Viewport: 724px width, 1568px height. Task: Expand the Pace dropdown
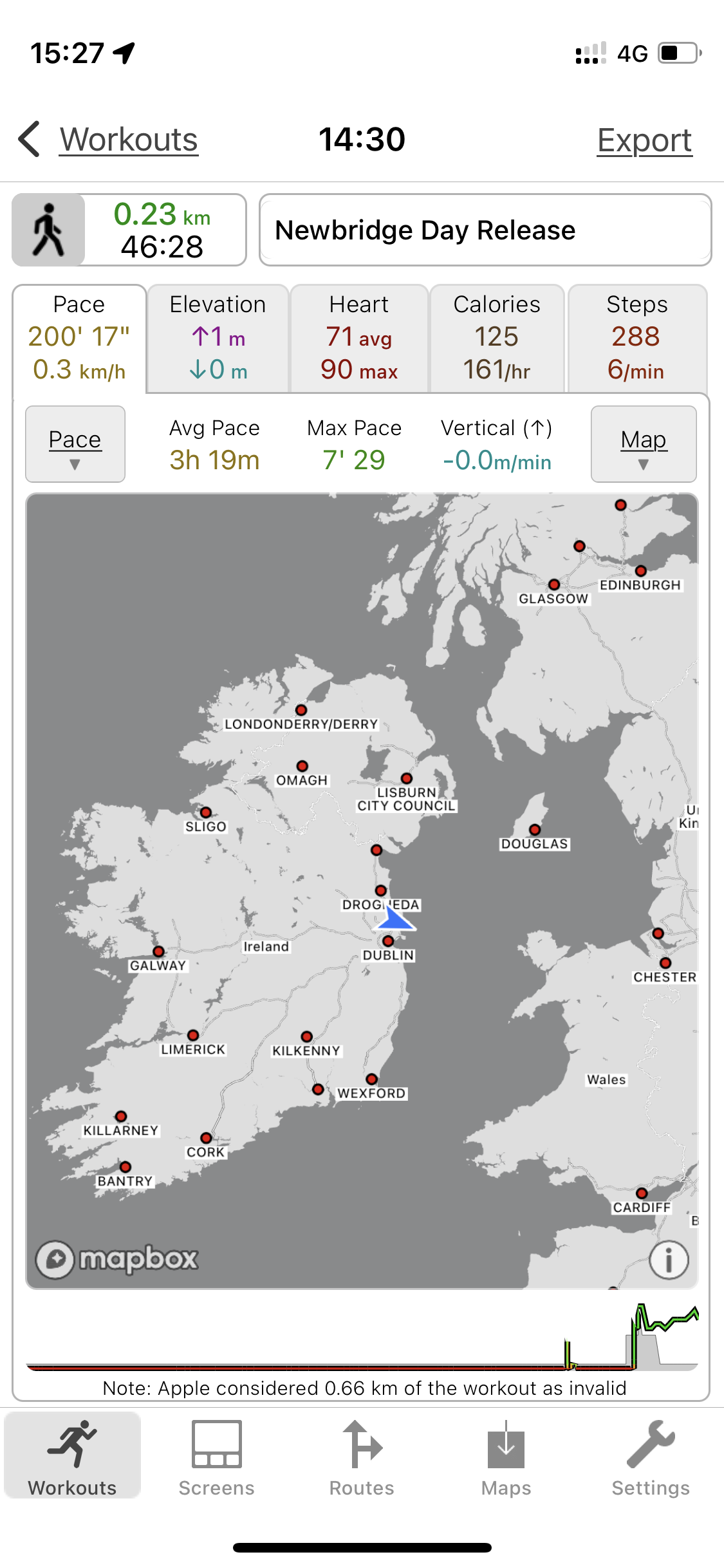(75, 444)
